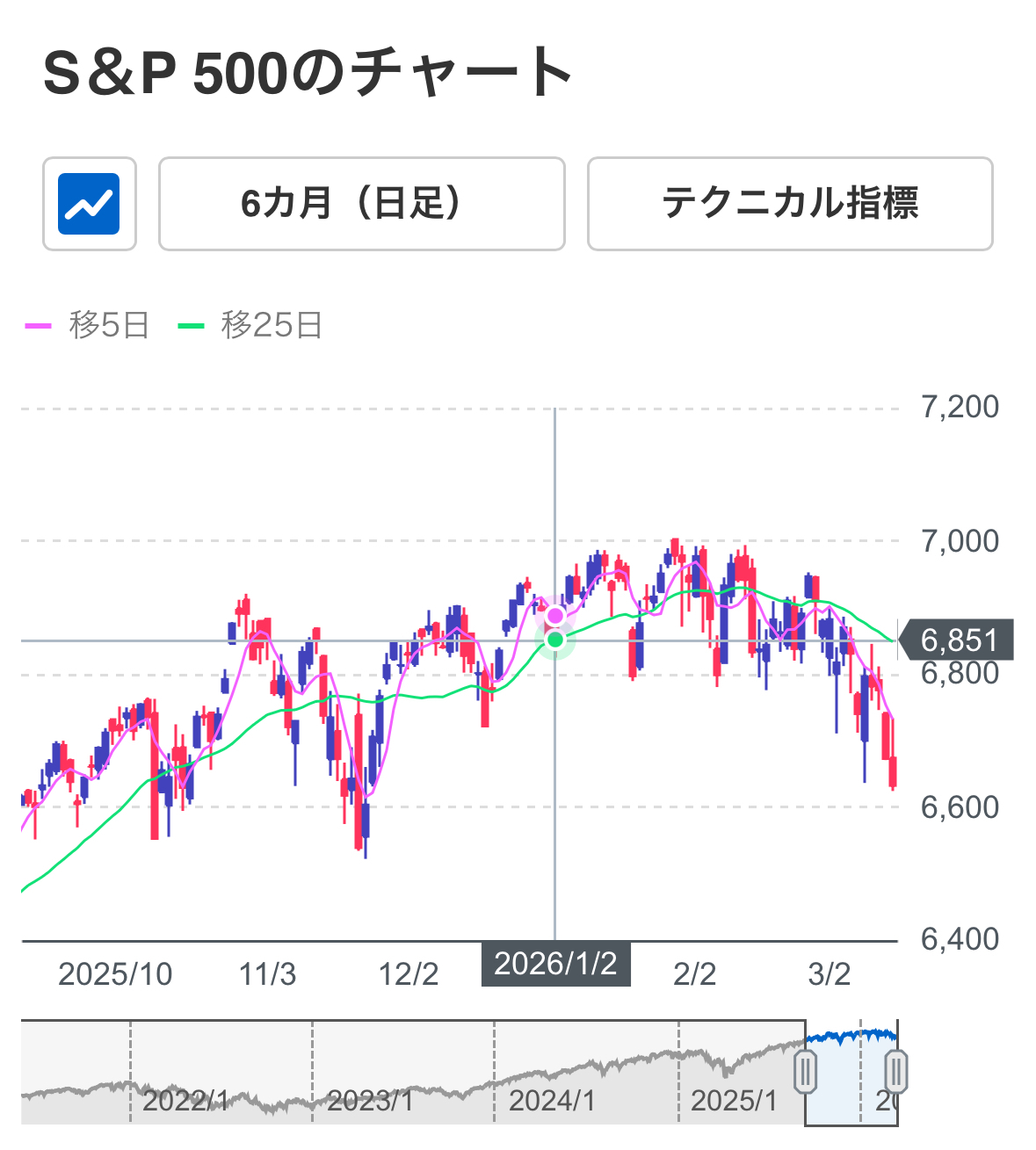Select the 2023/1 area in the overview timeline
Viewport: 1036px width, 1150px height.
pyautogui.click(x=370, y=1100)
